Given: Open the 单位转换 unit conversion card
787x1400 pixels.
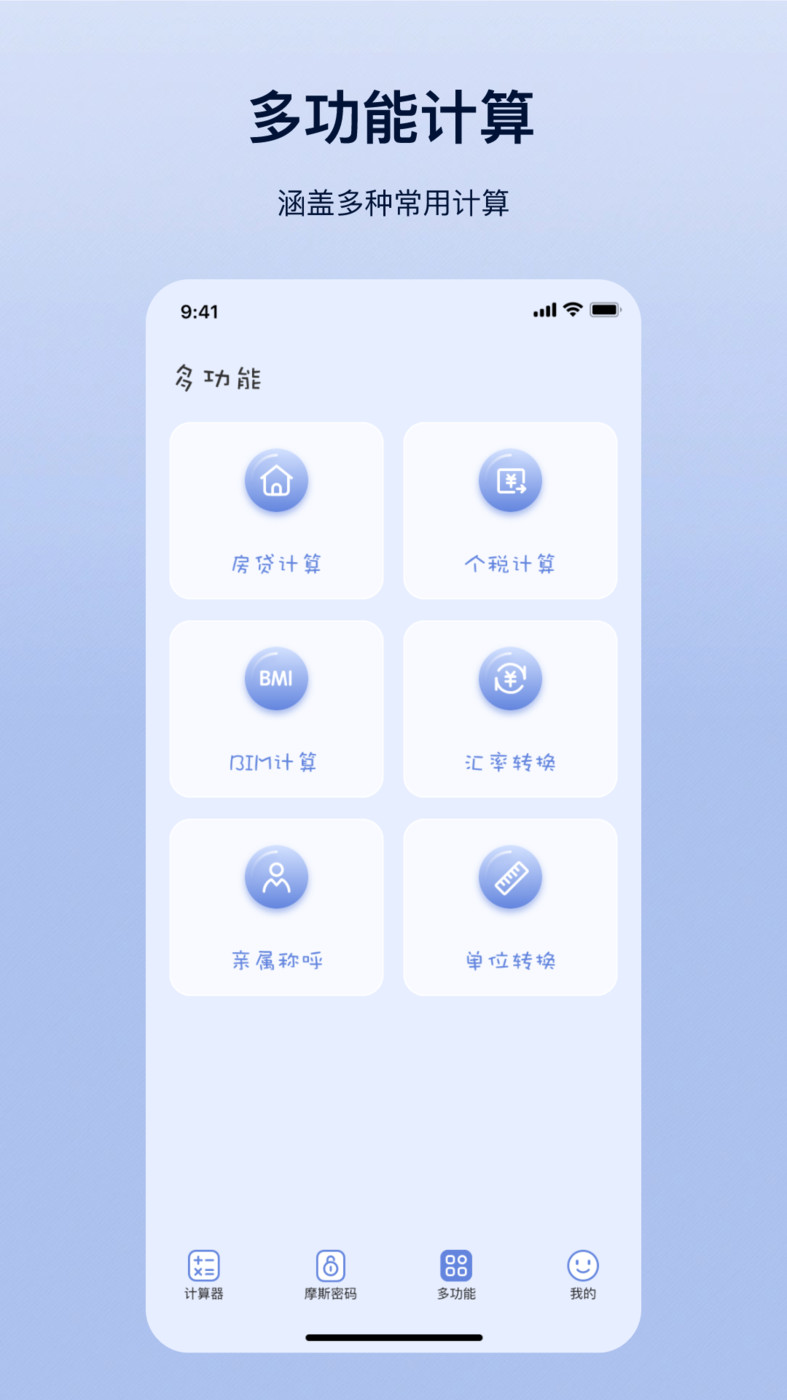Looking at the screenshot, I should click(510, 906).
